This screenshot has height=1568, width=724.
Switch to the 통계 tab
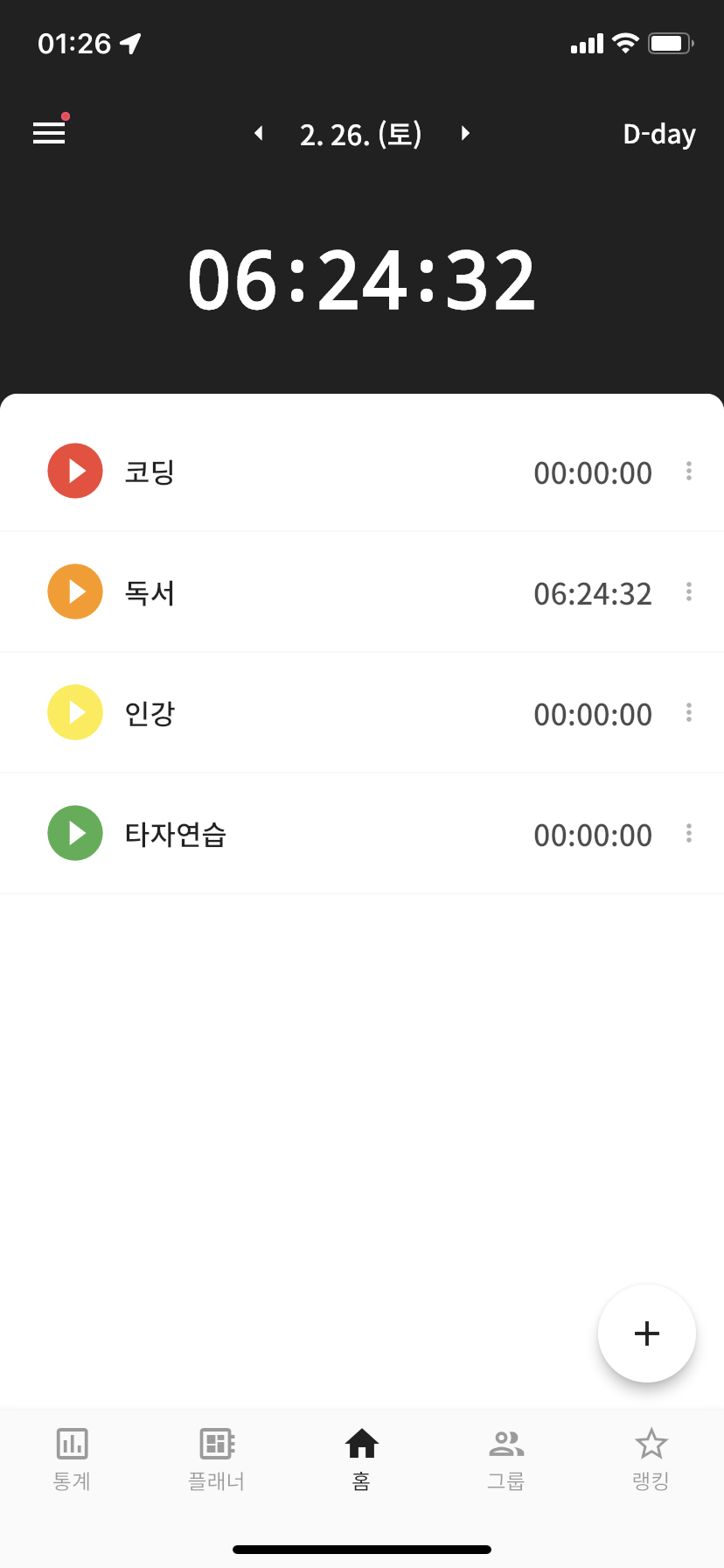[x=73, y=1459]
